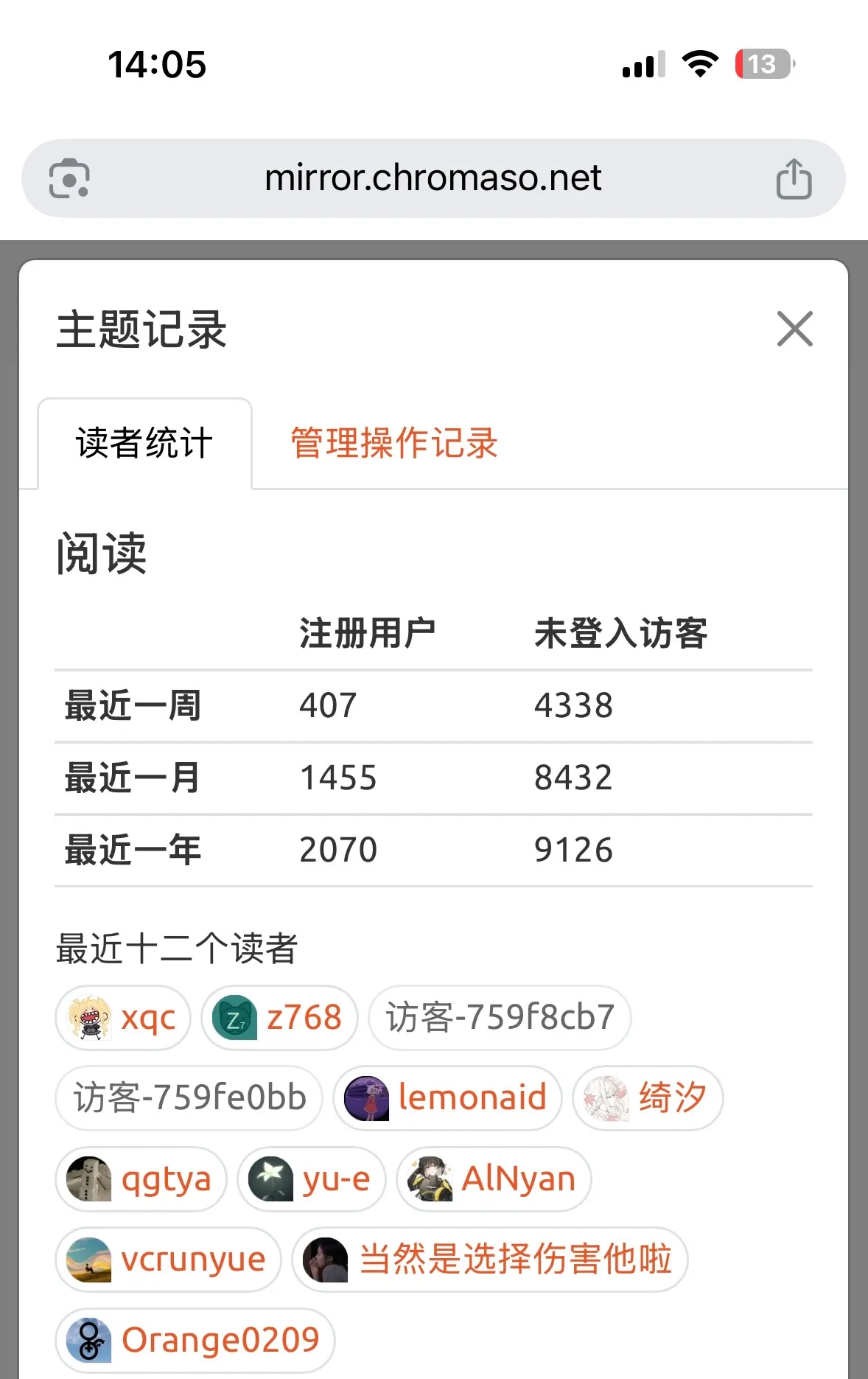Viewport: 868px width, 1379px height.
Task: Open the mirror.chromaso.net address field
Action: pos(433,178)
